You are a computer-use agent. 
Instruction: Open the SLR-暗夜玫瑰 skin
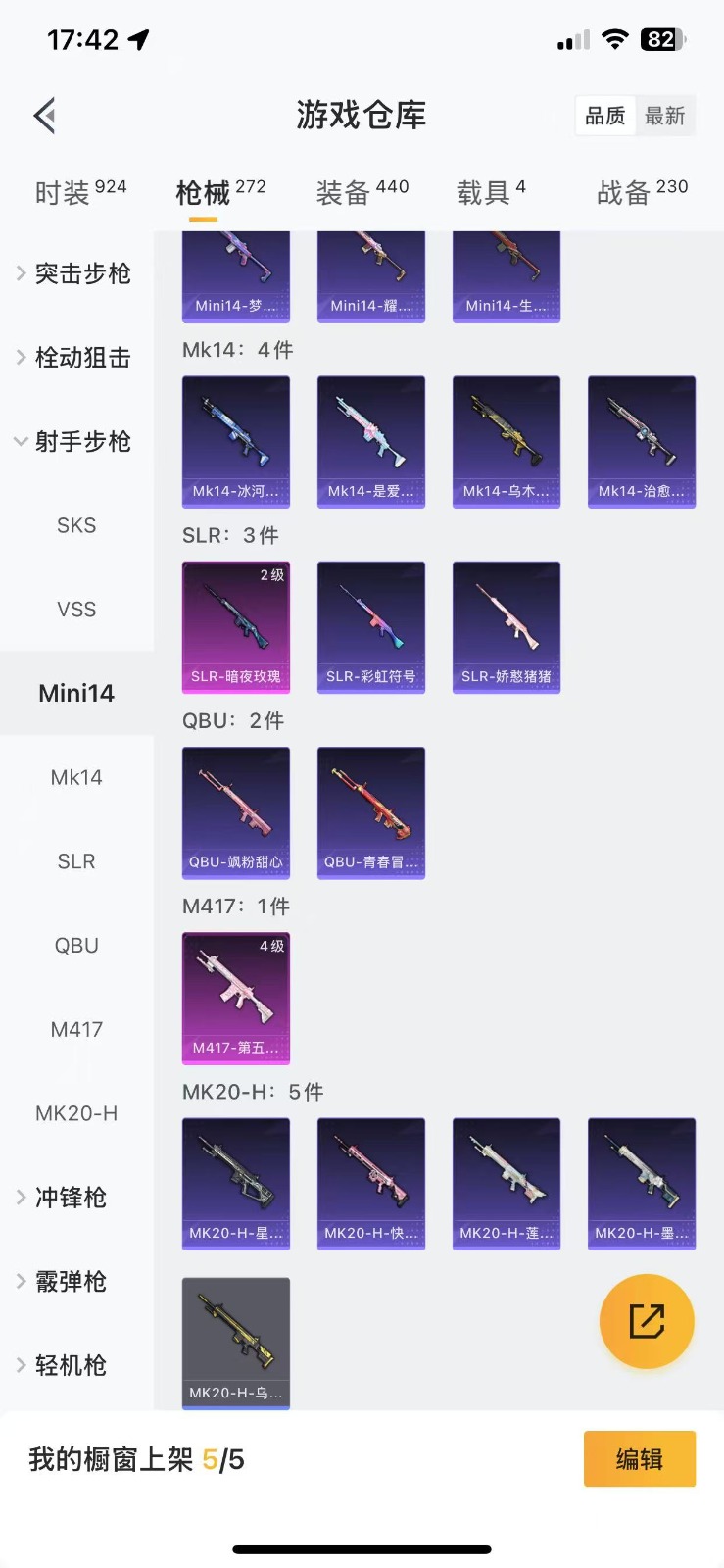[236, 627]
